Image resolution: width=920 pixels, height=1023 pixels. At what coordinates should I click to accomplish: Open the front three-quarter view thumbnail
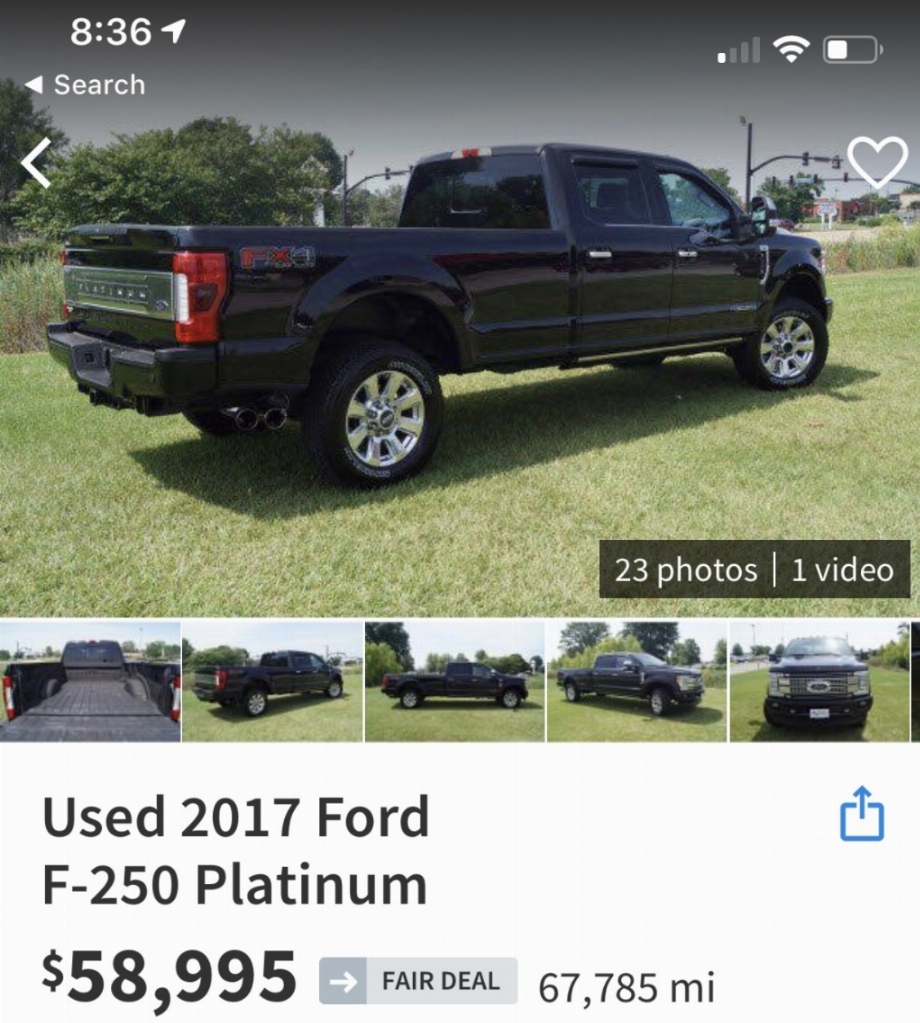pyautogui.click(x=636, y=681)
